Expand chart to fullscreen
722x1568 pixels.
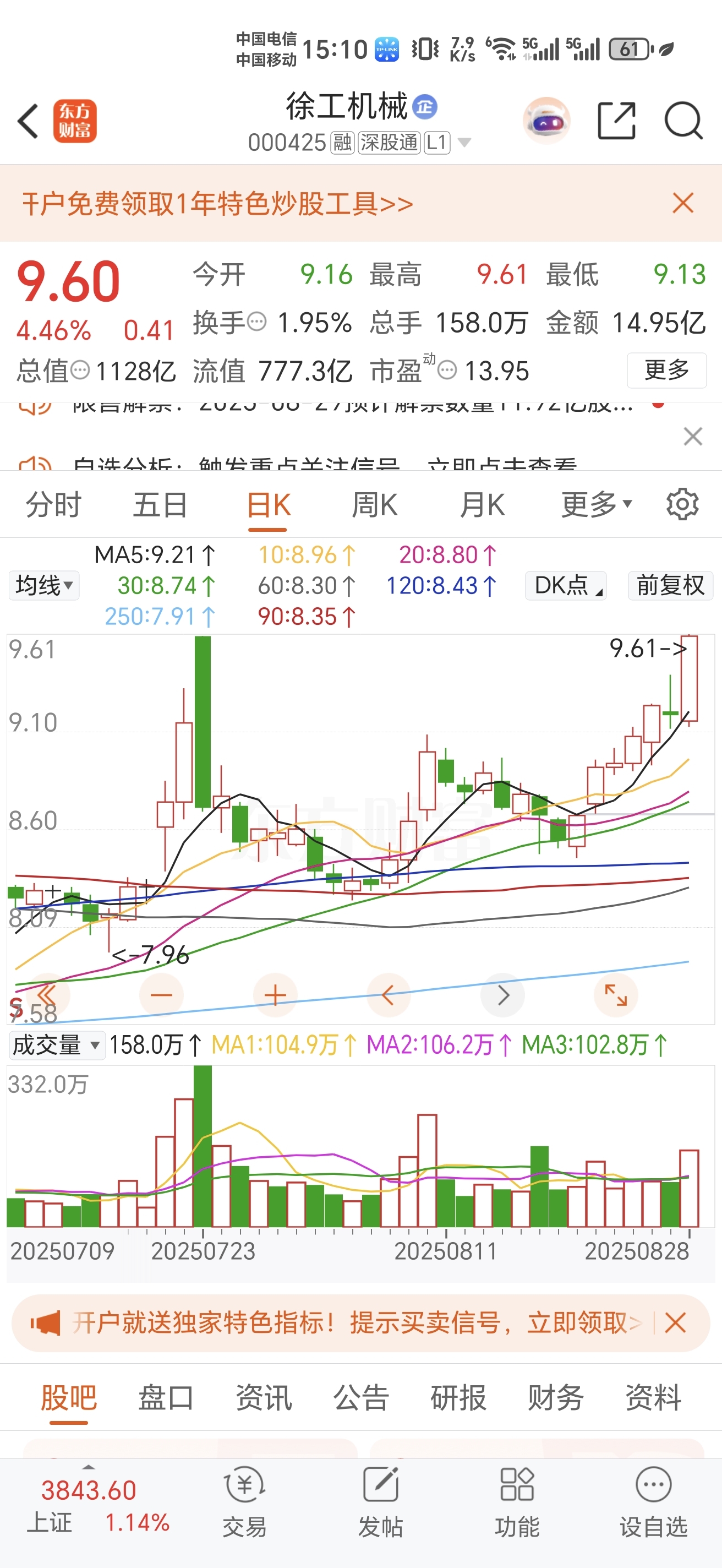click(x=615, y=995)
